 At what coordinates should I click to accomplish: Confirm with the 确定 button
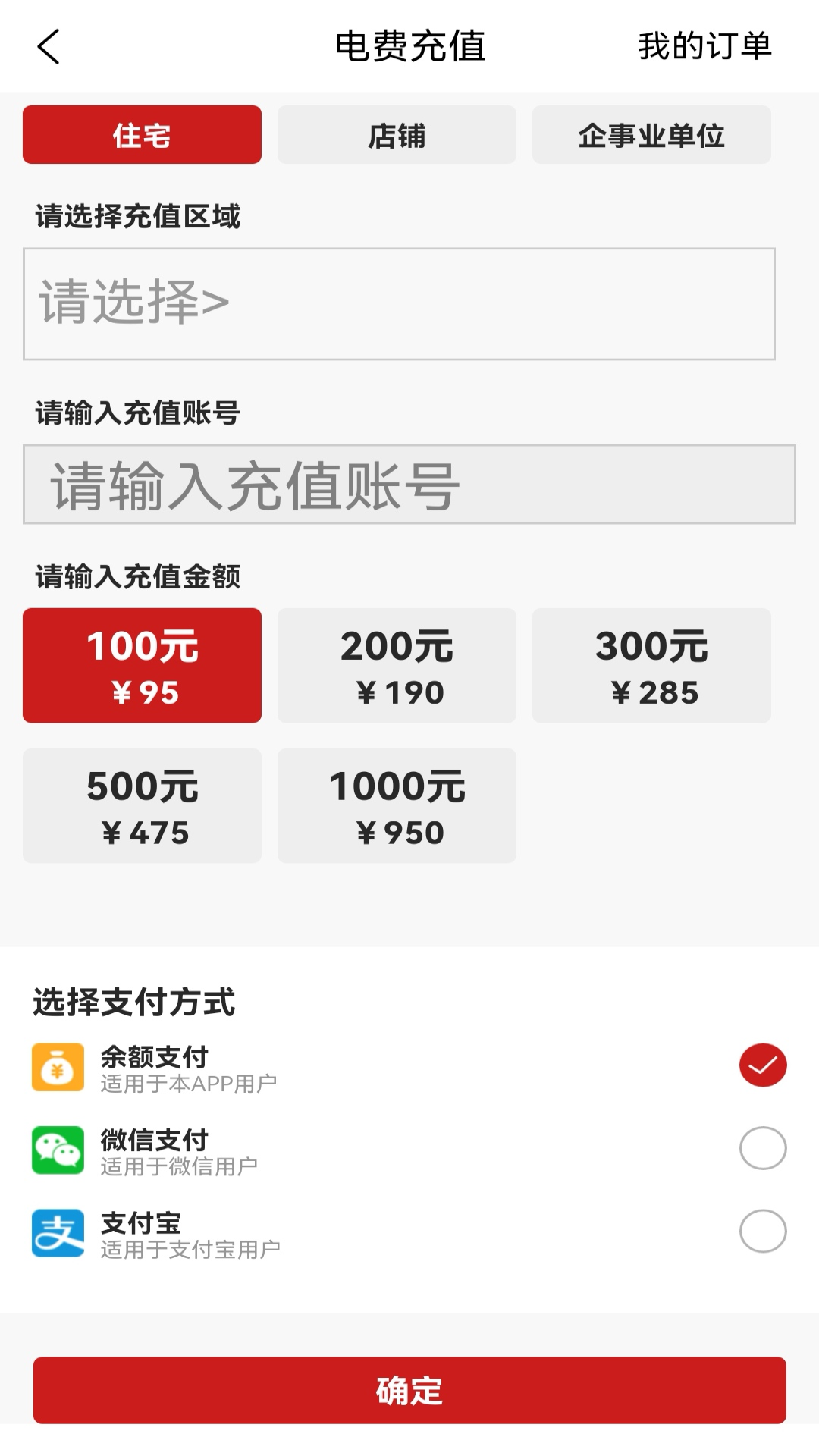409,1390
